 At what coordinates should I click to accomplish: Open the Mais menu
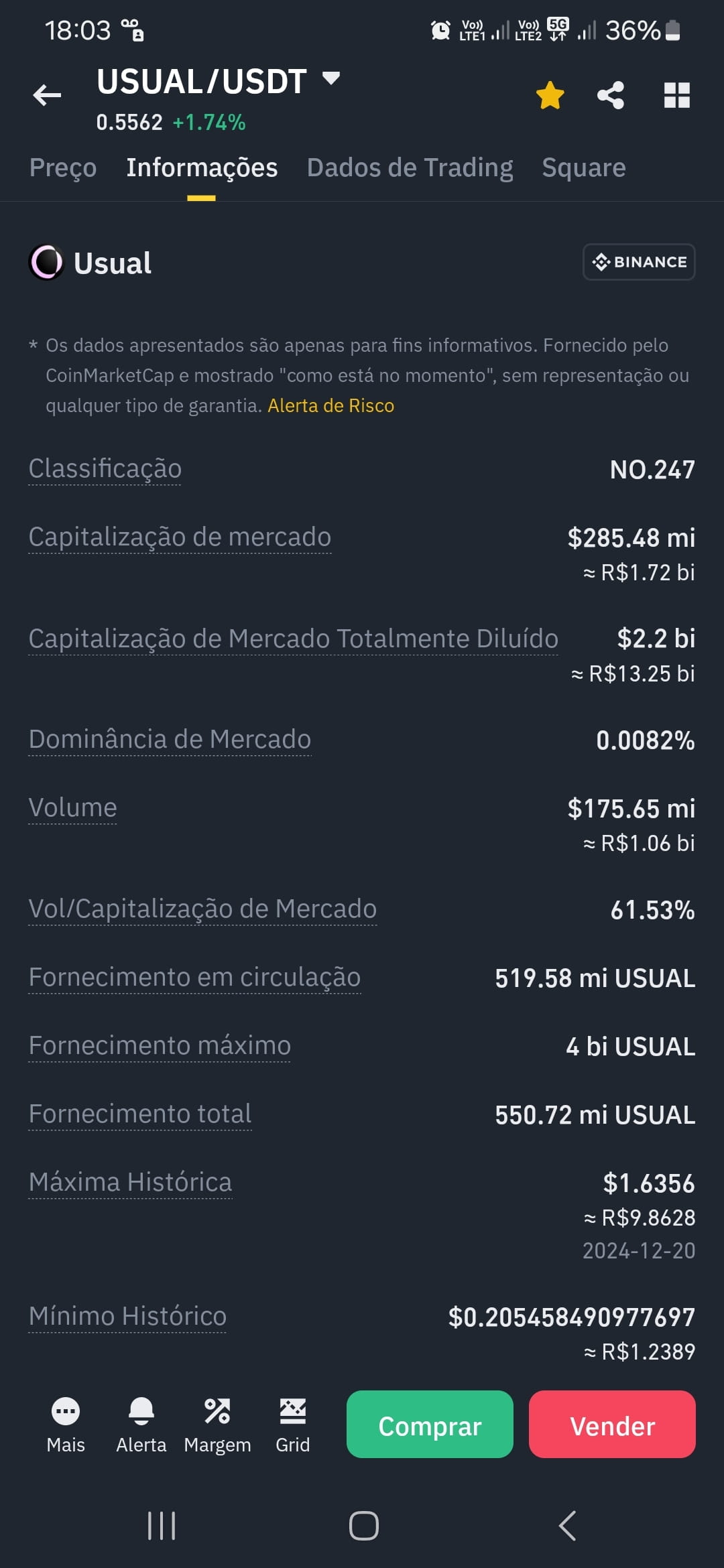coord(66,1425)
